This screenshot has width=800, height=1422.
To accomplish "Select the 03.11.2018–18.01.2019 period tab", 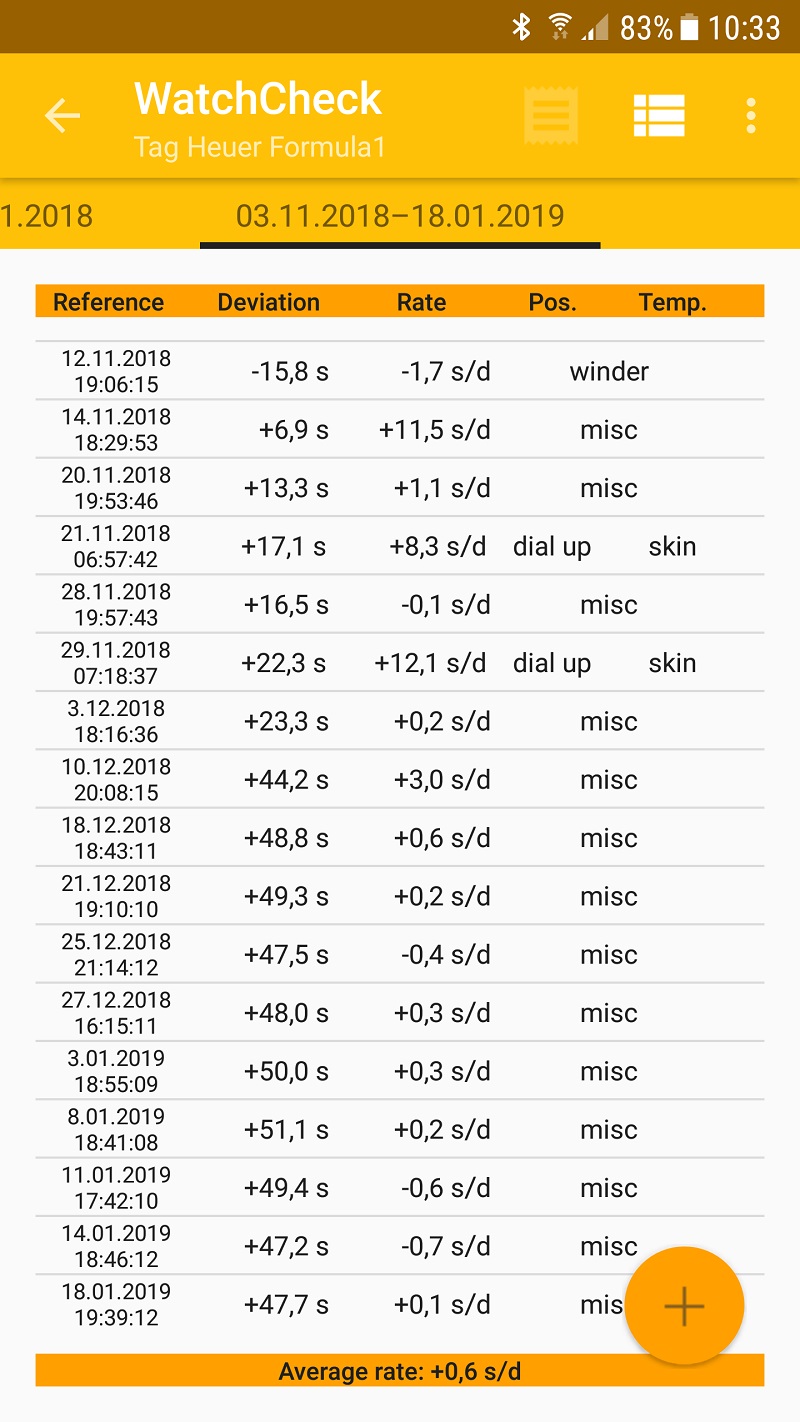I will (400, 216).
